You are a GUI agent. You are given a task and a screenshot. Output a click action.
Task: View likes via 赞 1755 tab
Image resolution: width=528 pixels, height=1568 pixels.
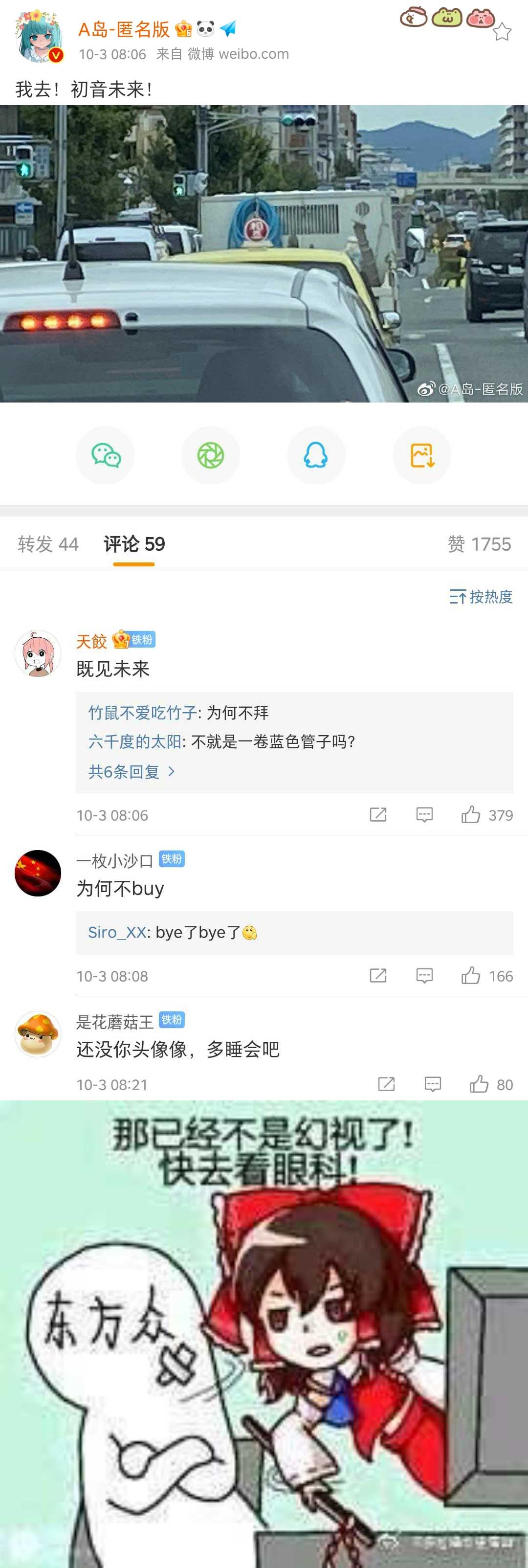coord(479,544)
